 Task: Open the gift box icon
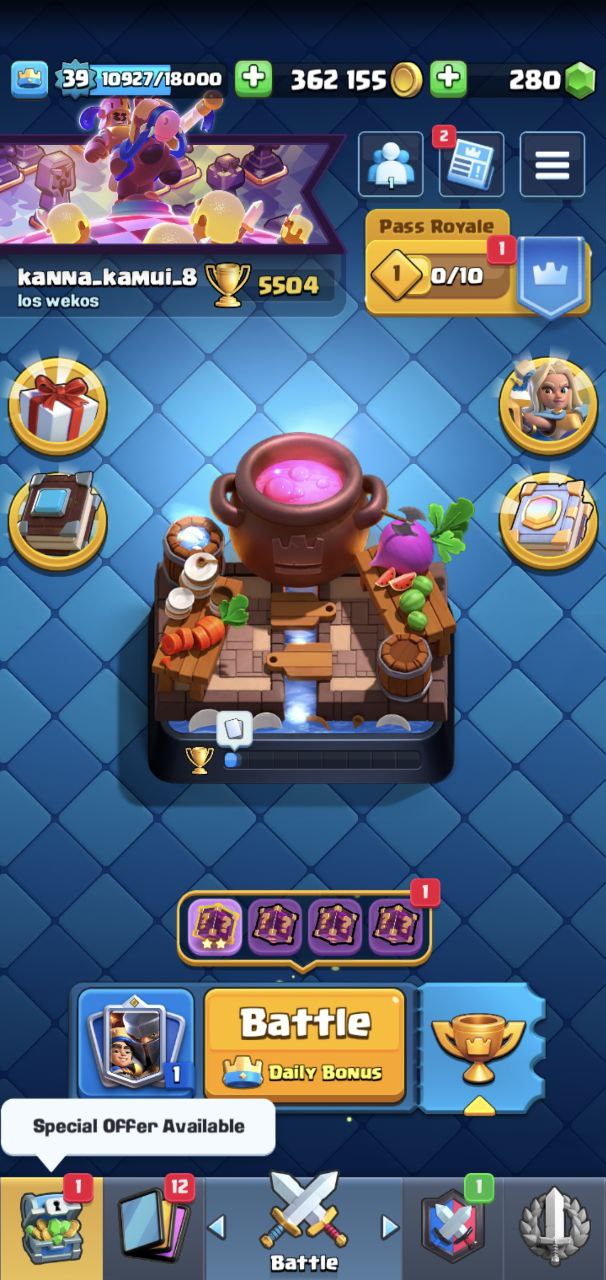(x=57, y=407)
